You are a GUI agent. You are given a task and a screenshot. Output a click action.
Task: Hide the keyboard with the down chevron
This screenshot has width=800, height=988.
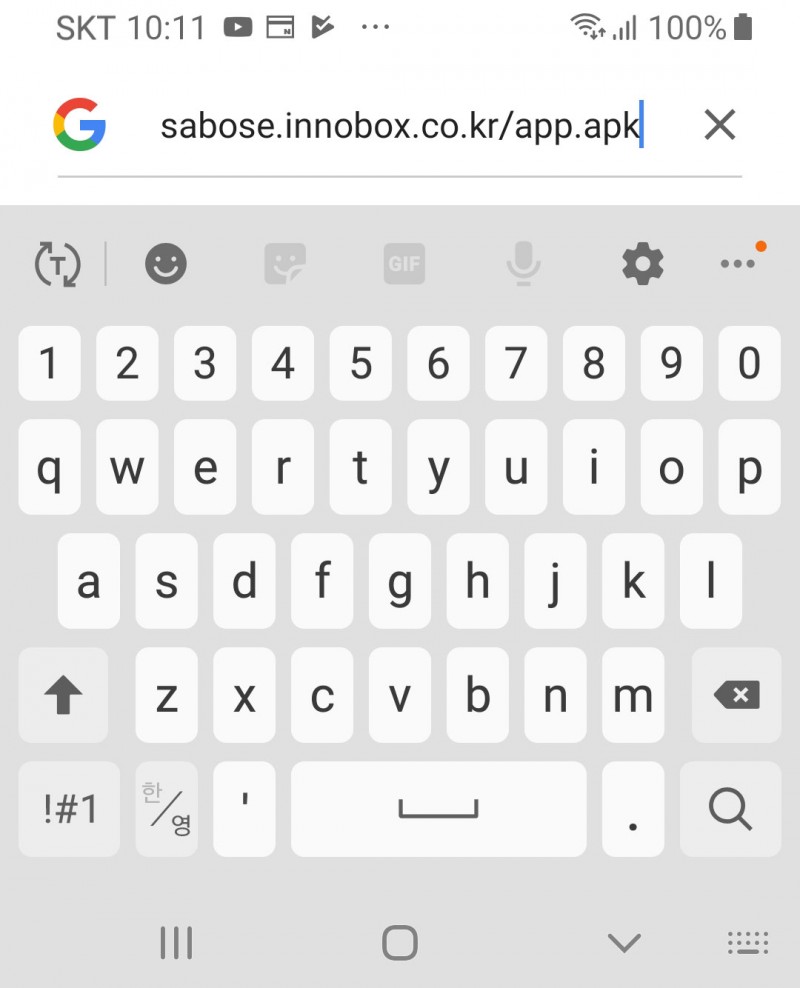(624, 942)
